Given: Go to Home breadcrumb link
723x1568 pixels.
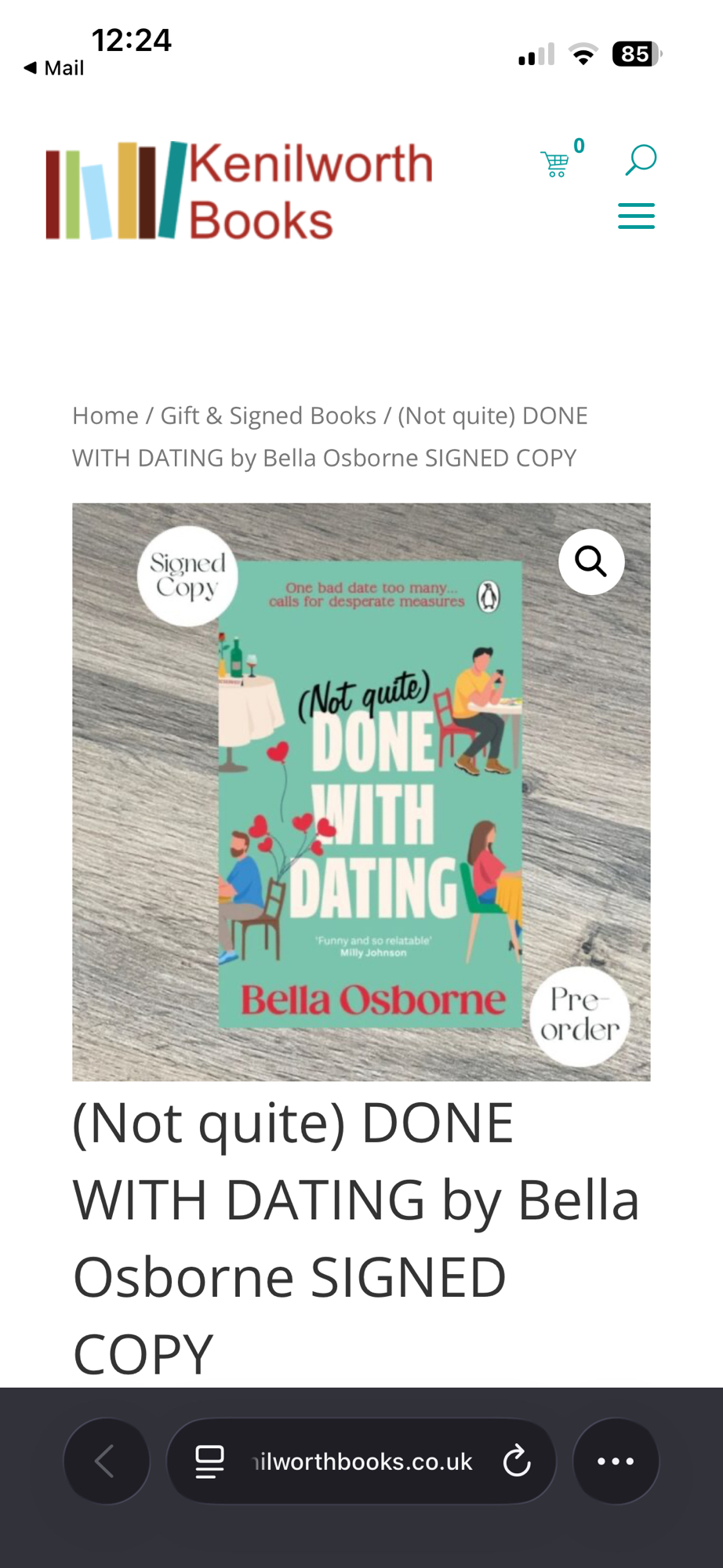Looking at the screenshot, I should (105, 416).
